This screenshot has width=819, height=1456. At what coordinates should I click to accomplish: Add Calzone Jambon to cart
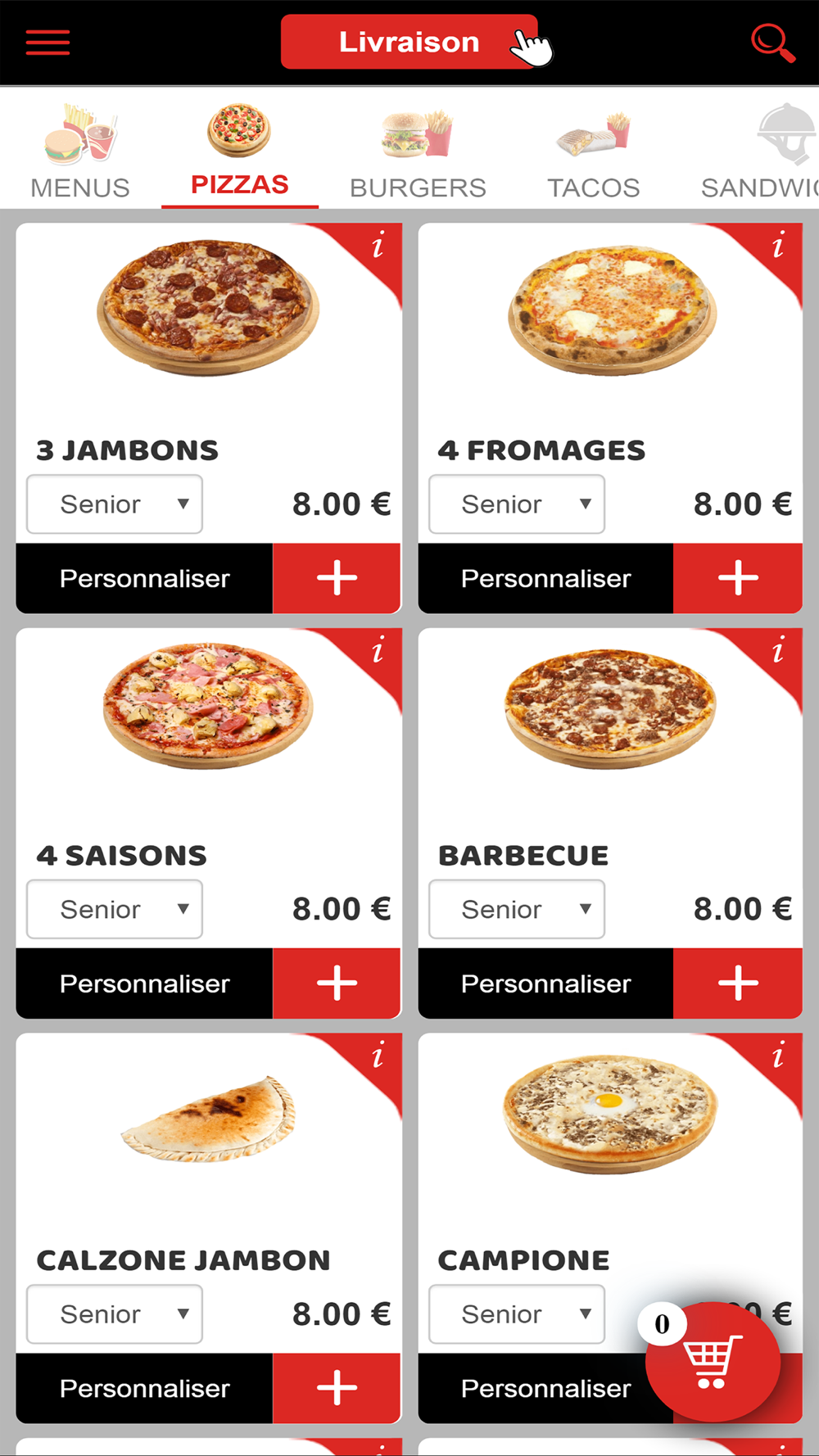(337, 1388)
